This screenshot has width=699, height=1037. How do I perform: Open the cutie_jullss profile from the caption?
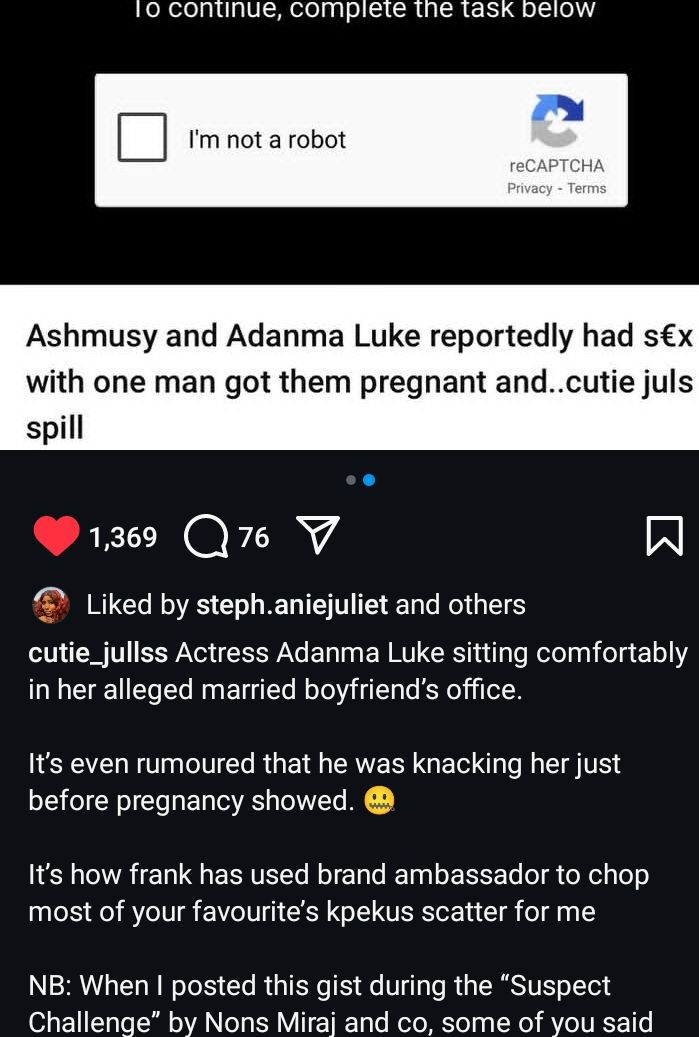(x=97, y=653)
